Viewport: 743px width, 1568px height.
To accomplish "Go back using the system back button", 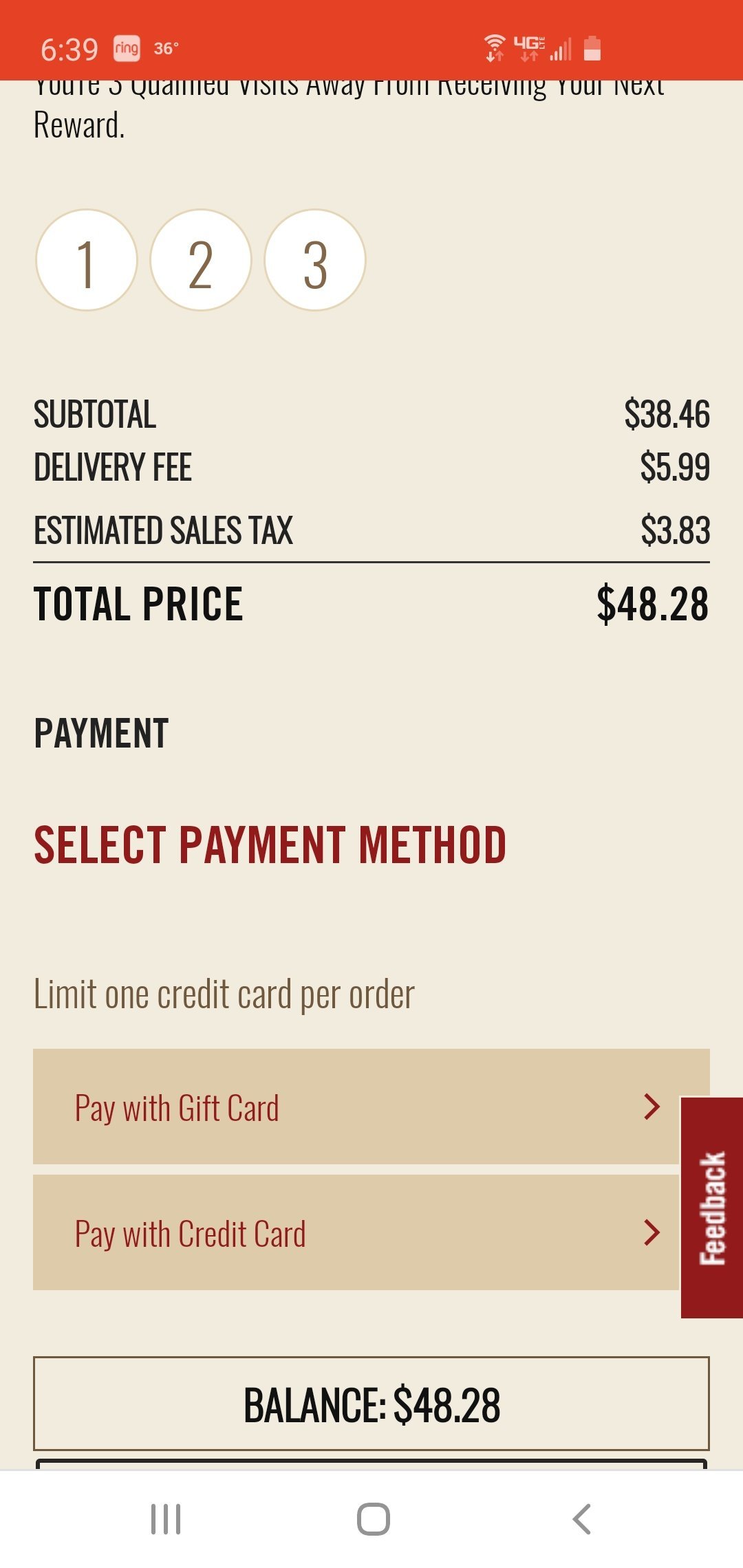I will [582, 1519].
